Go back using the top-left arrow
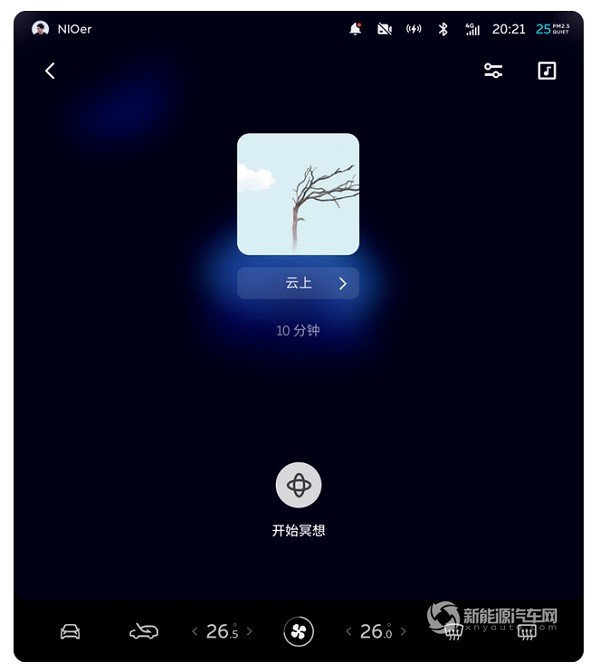This screenshot has width=600, height=672. point(50,70)
